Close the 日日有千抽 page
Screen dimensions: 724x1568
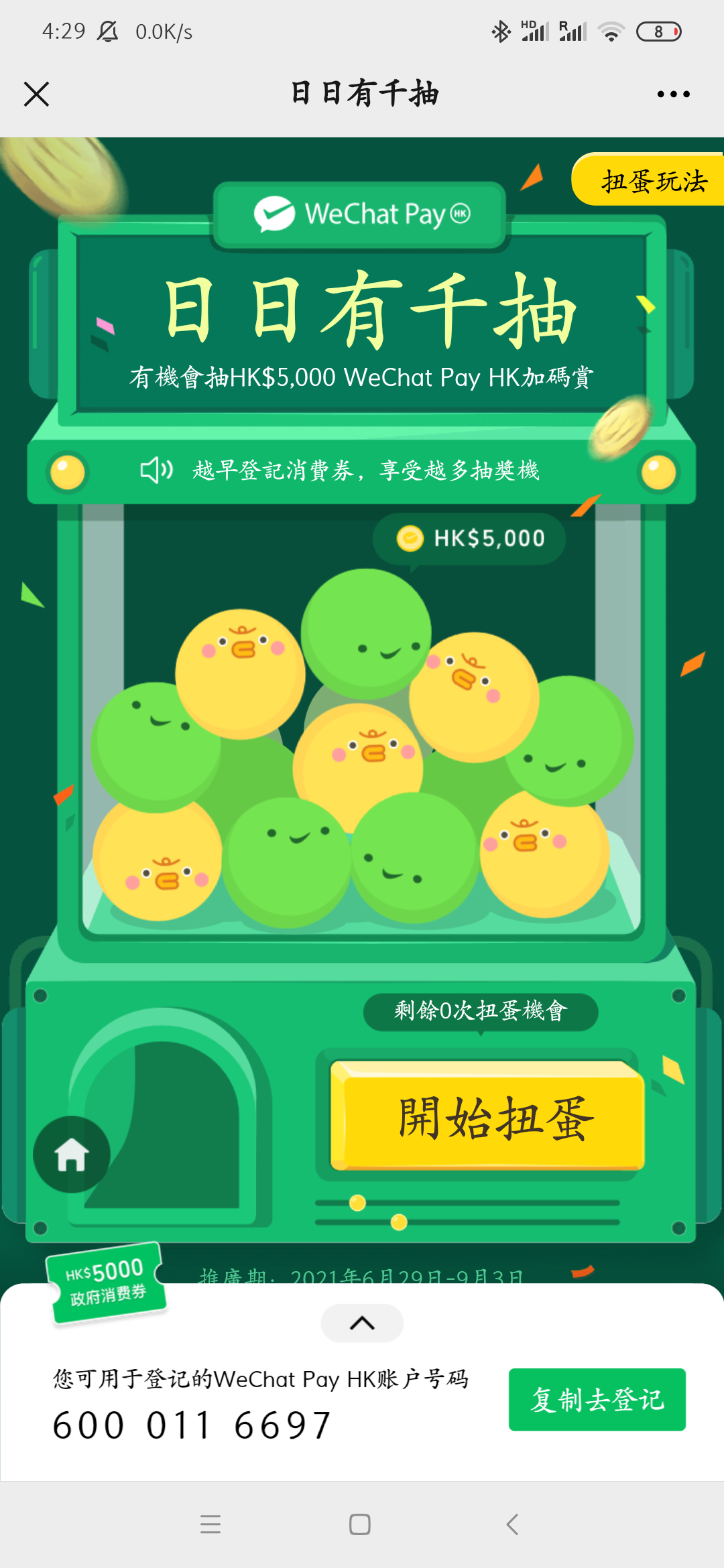pyautogui.click(x=37, y=94)
